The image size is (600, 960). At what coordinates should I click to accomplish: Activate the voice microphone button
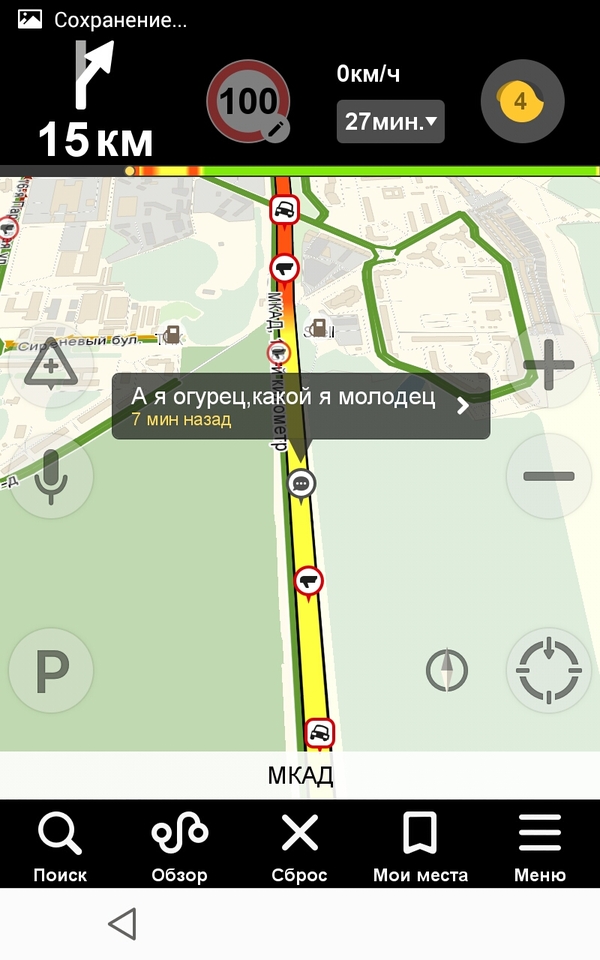(x=51, y=477)
